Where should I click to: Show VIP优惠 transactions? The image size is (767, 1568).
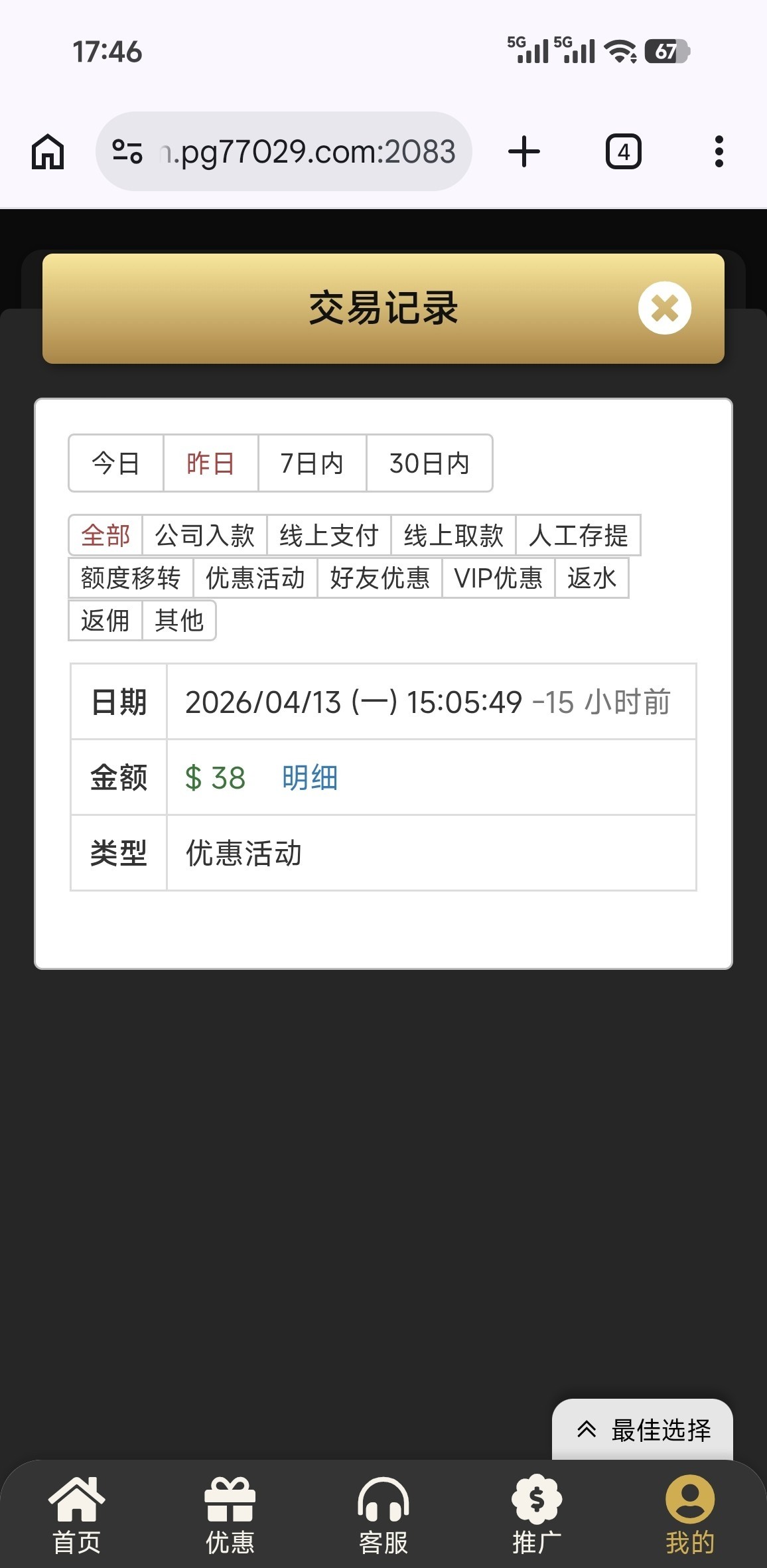498,578
